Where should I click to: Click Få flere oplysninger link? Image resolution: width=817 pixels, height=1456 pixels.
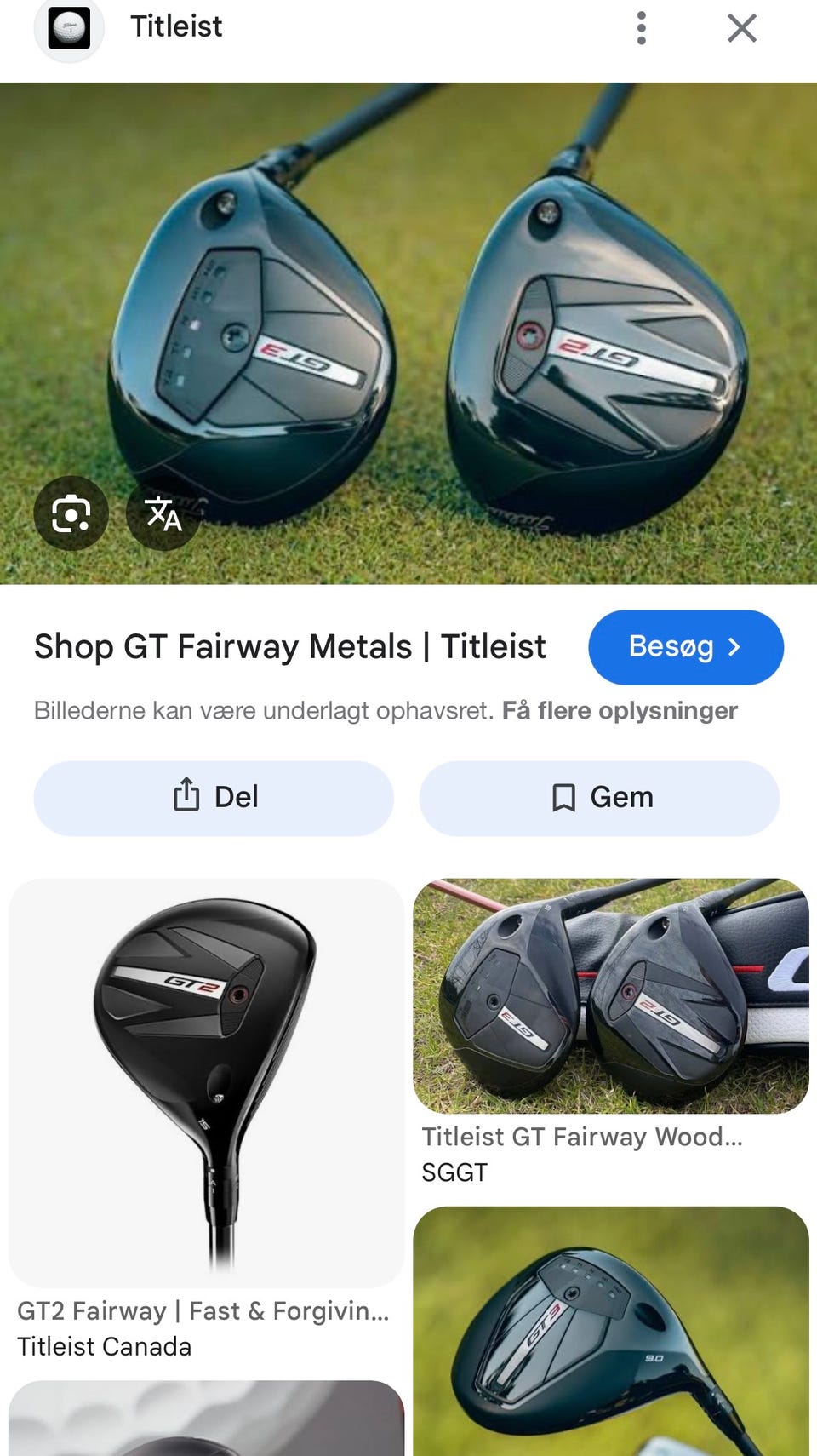[620, 710]
